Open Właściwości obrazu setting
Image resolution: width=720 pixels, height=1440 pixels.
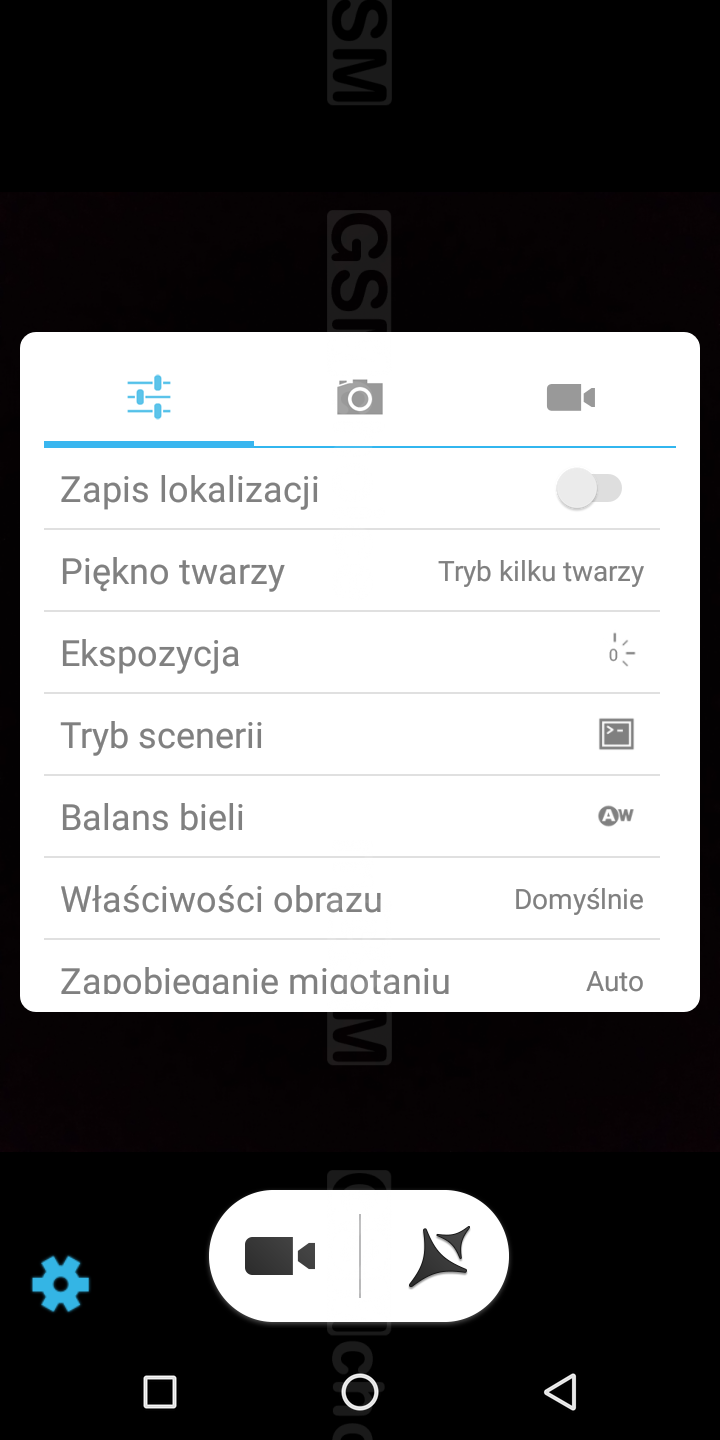tap(352, 899)
